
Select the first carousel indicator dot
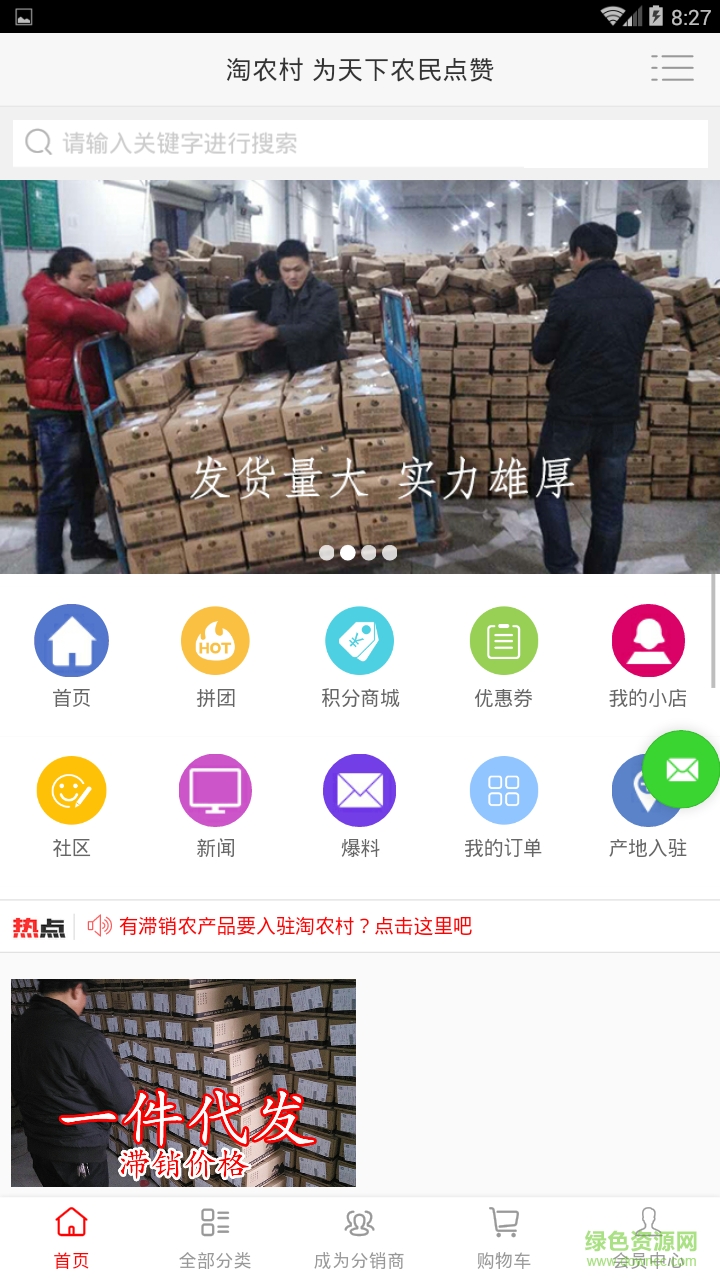327,551
